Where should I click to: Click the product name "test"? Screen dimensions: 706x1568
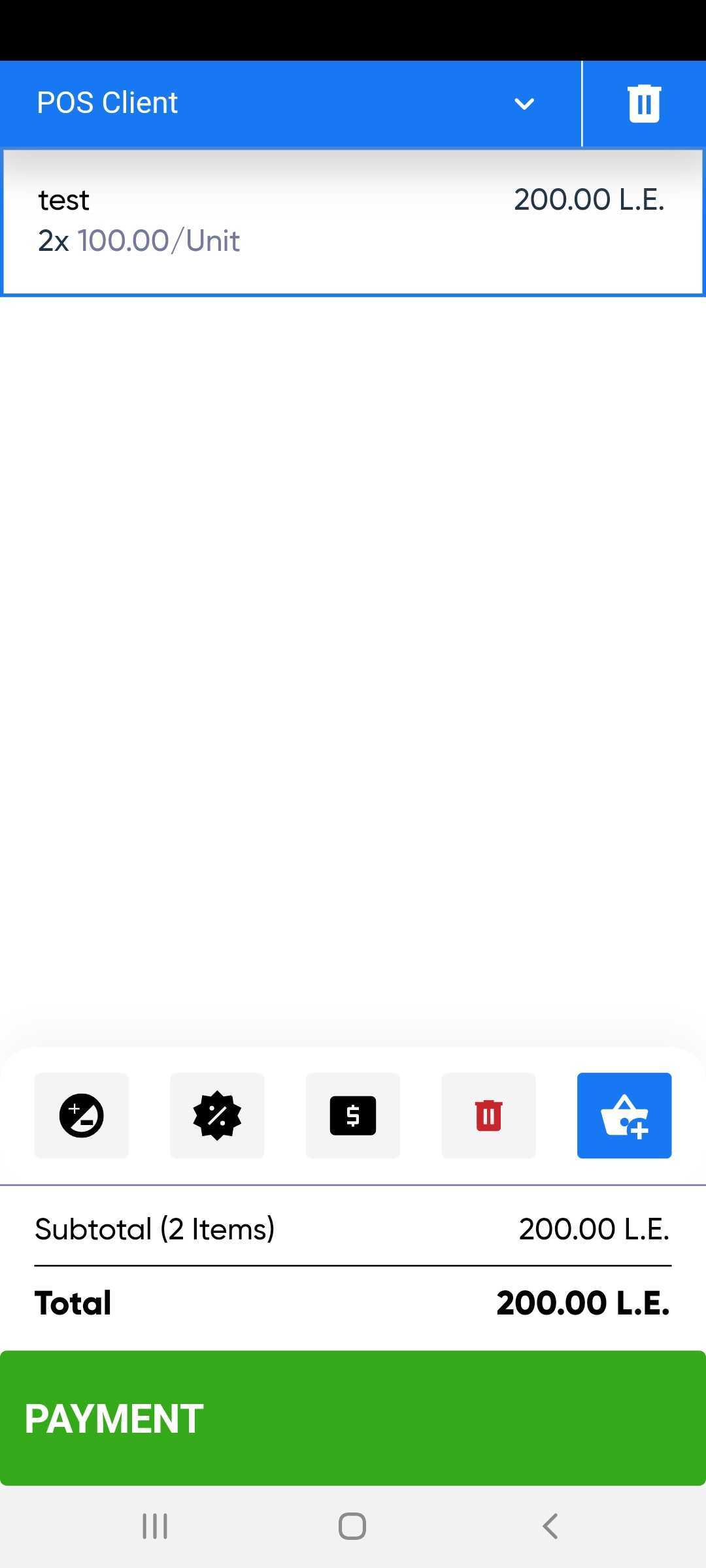click(63, 200)
